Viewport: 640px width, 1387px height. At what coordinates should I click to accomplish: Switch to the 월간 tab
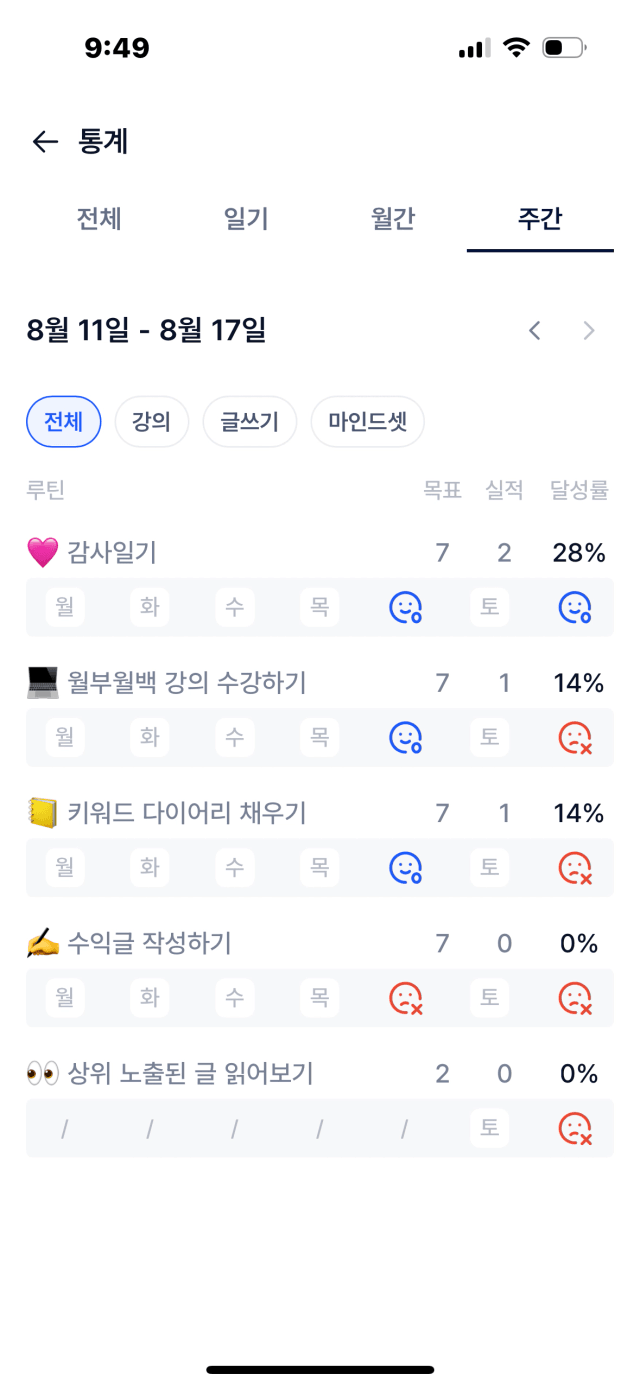[393, 219]
